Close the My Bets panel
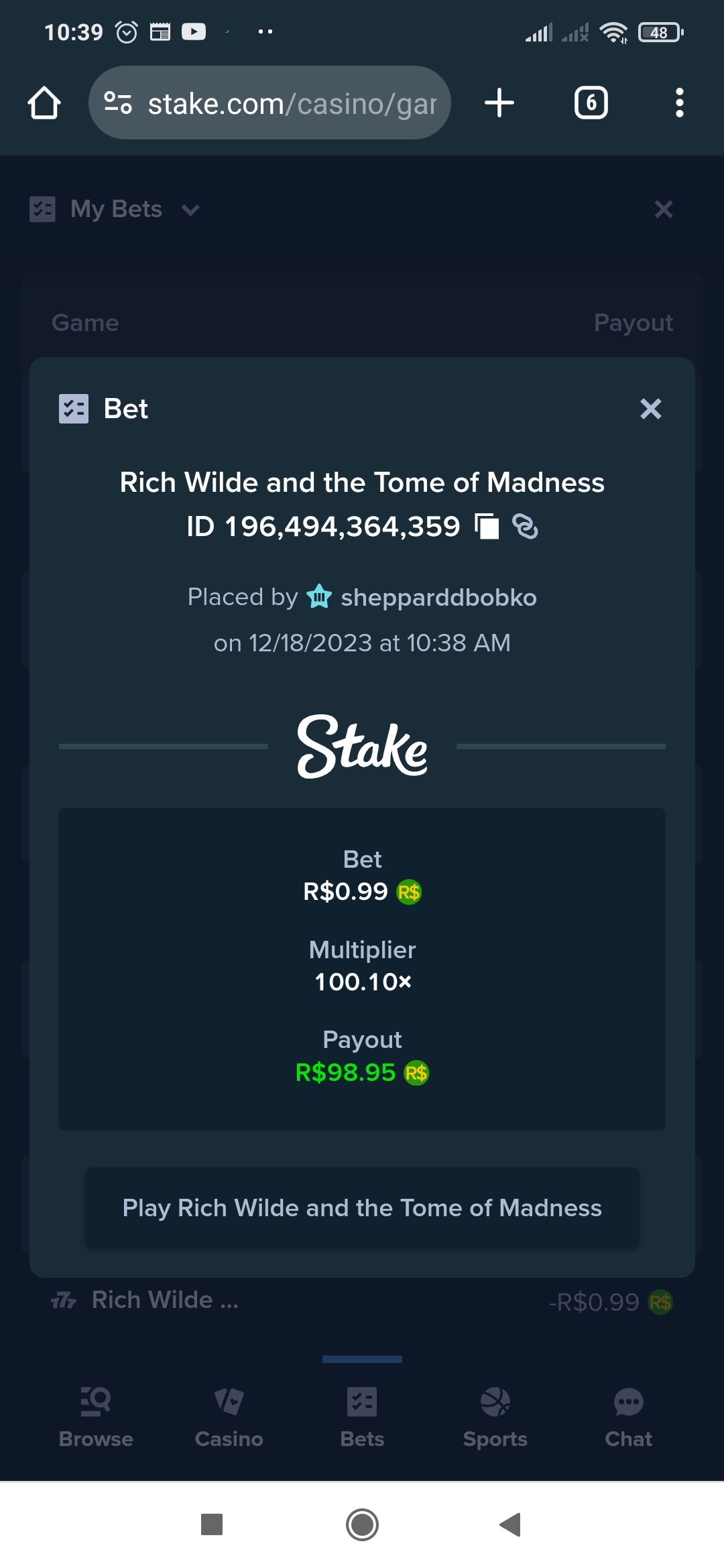The height and width of the screenshot is (1568, 724). tap(664, 210)
